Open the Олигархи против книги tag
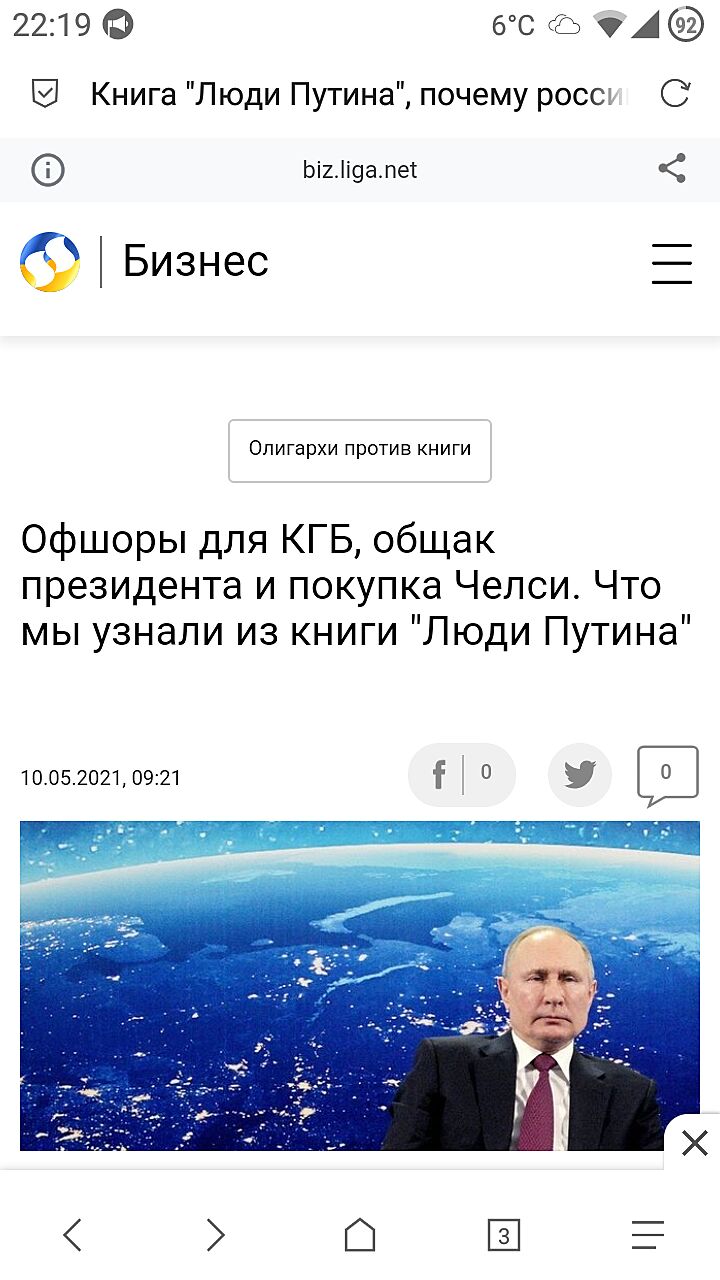 point(360,450)
